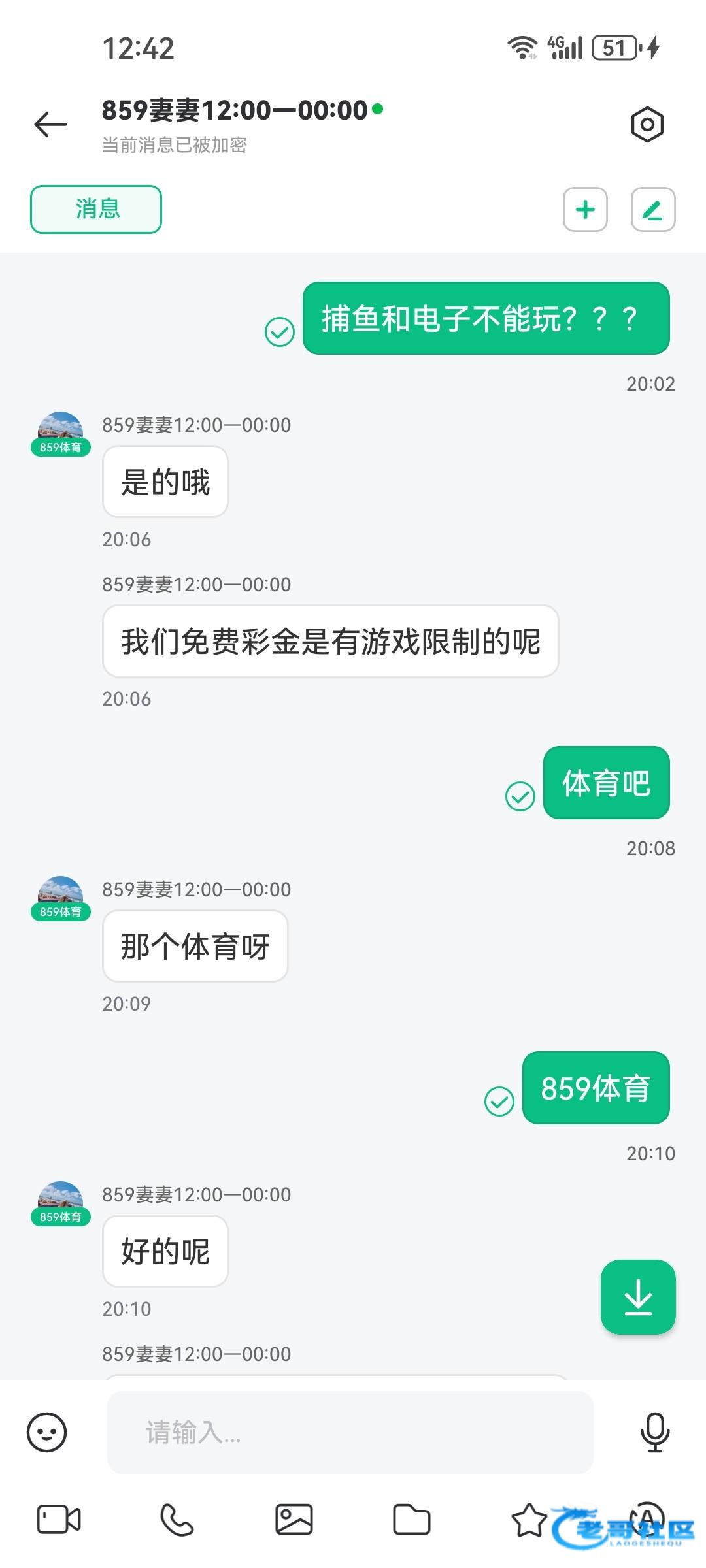Image resolution: width=706 pixels, height=1568 pixels.
Task: Tap the plus add button
Action: [585, 209]
